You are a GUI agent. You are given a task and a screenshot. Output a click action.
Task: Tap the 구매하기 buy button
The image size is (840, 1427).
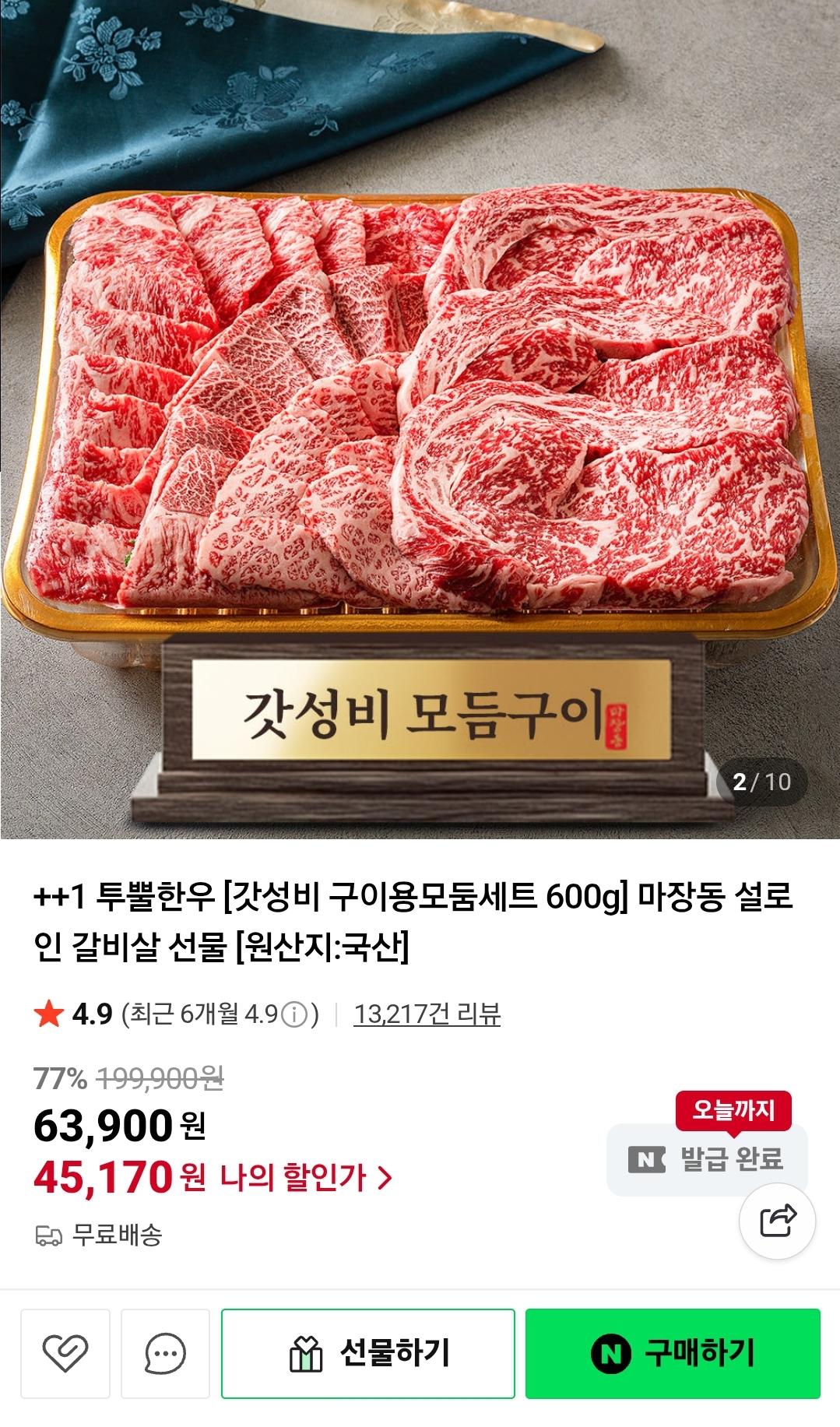click(x=673, y=1353)
